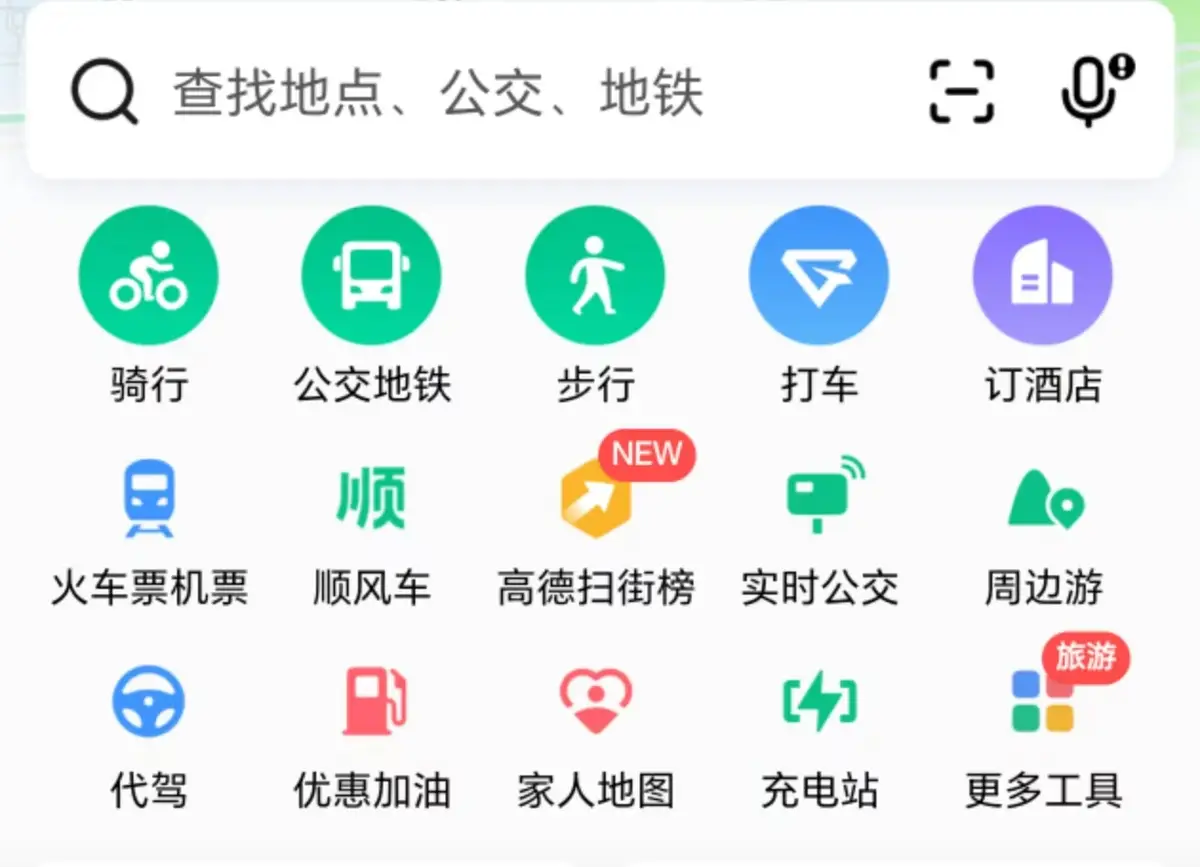Open the scan code icon
Image resolution: width=1200 pixels, height=867 pixels.
[x=961, y=92]
